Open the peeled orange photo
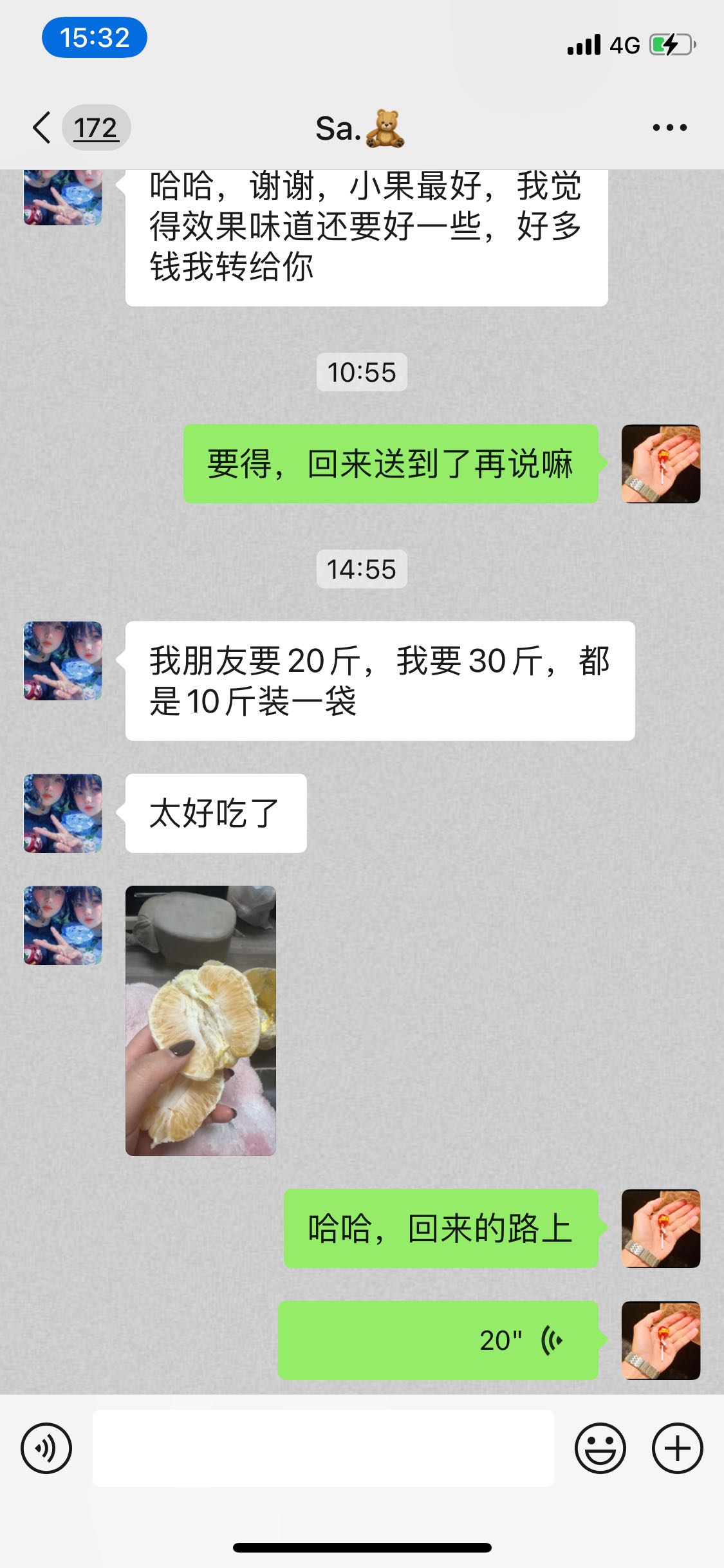The width and height of the screenshot is (724, 1568). 201,1020
